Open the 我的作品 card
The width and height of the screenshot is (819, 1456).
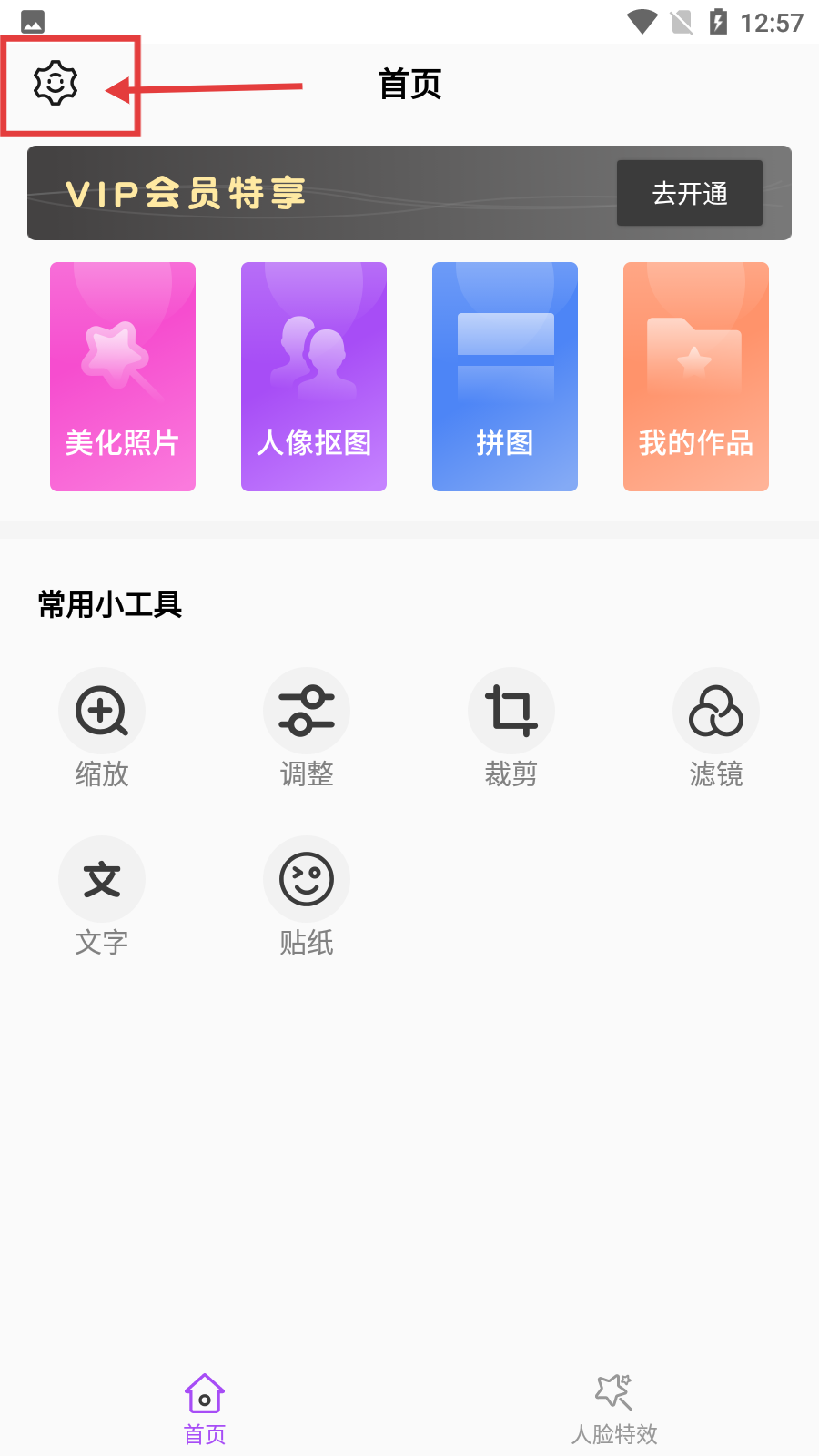[x=696, y=377]
